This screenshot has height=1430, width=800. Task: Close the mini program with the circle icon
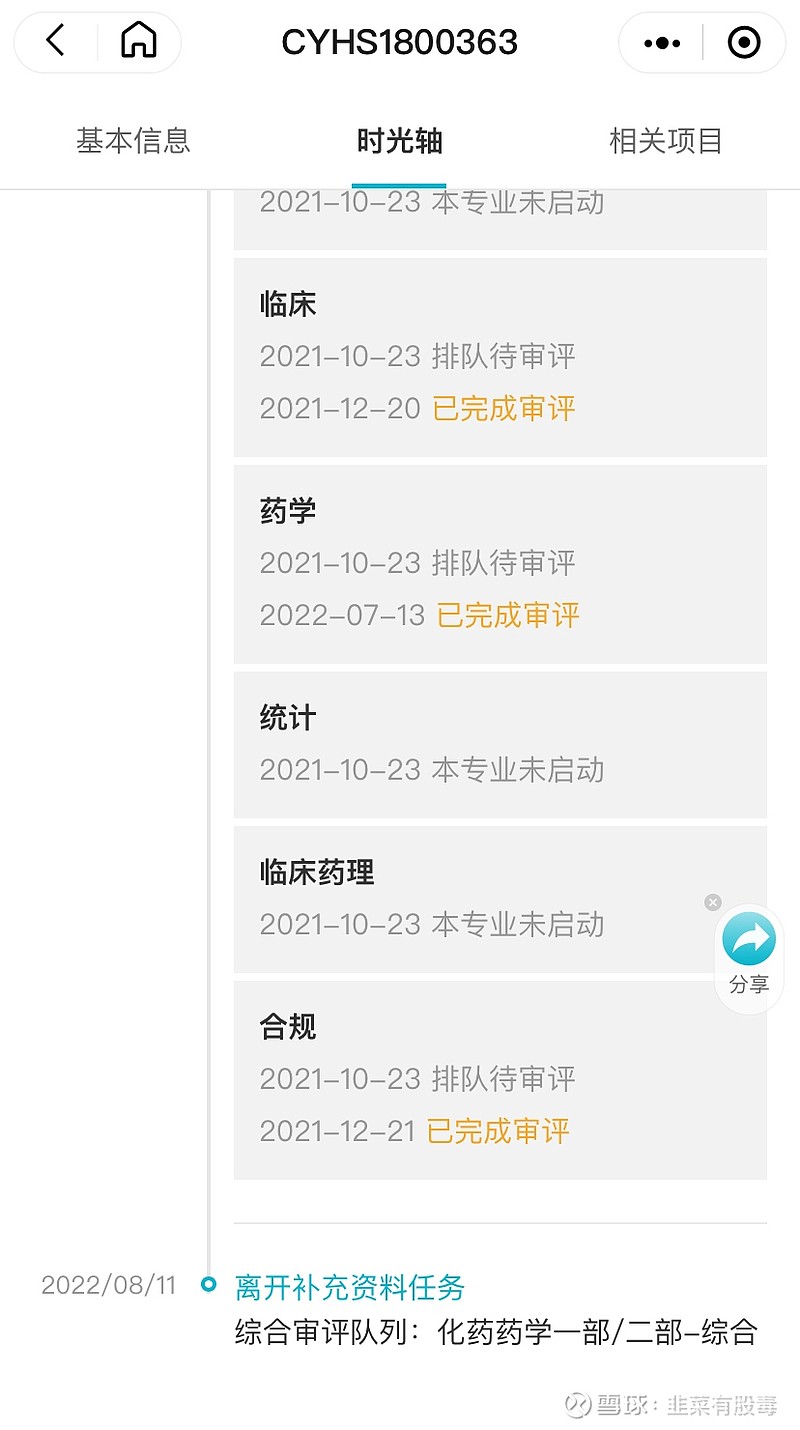coord(744,43)
